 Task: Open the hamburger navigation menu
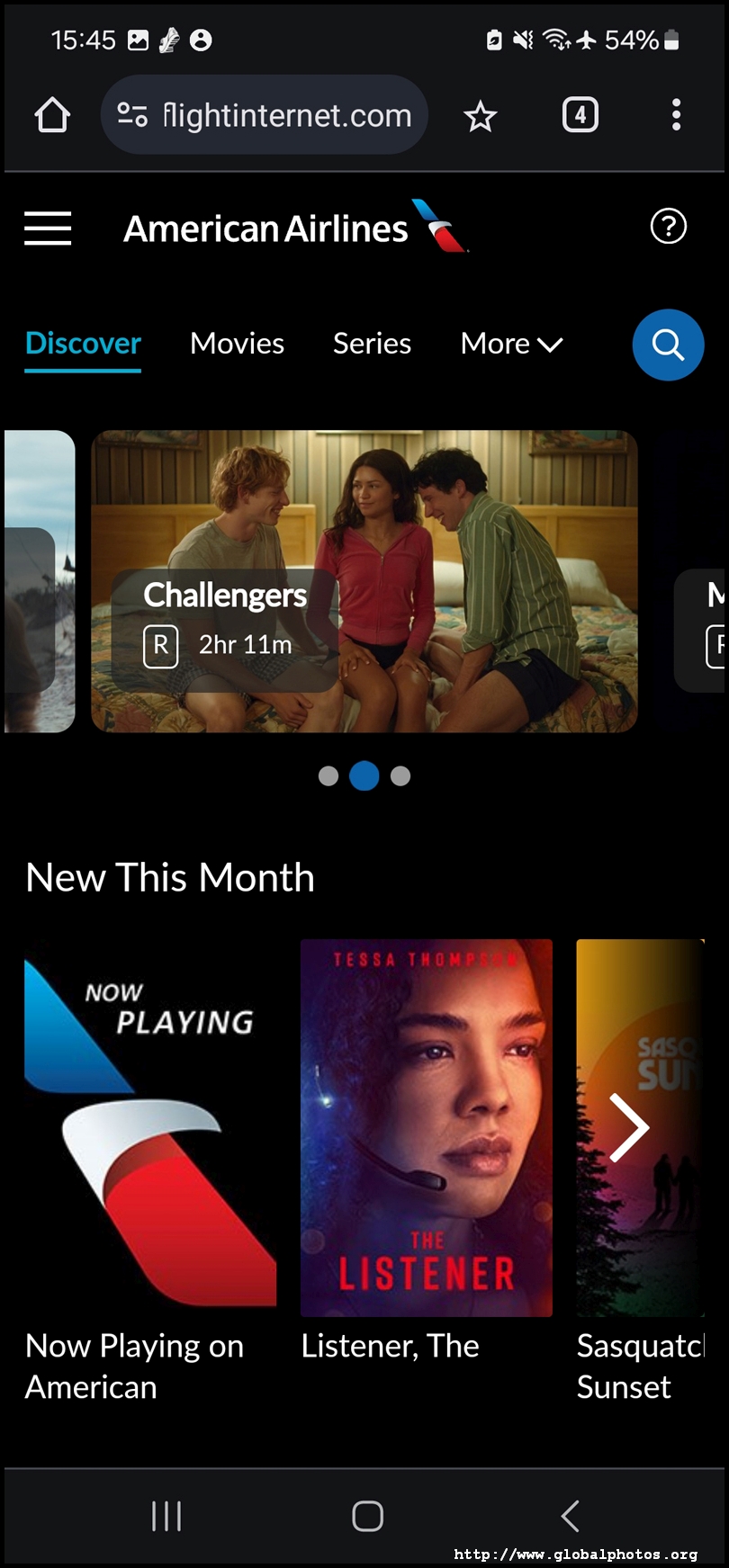coord(48,228)
